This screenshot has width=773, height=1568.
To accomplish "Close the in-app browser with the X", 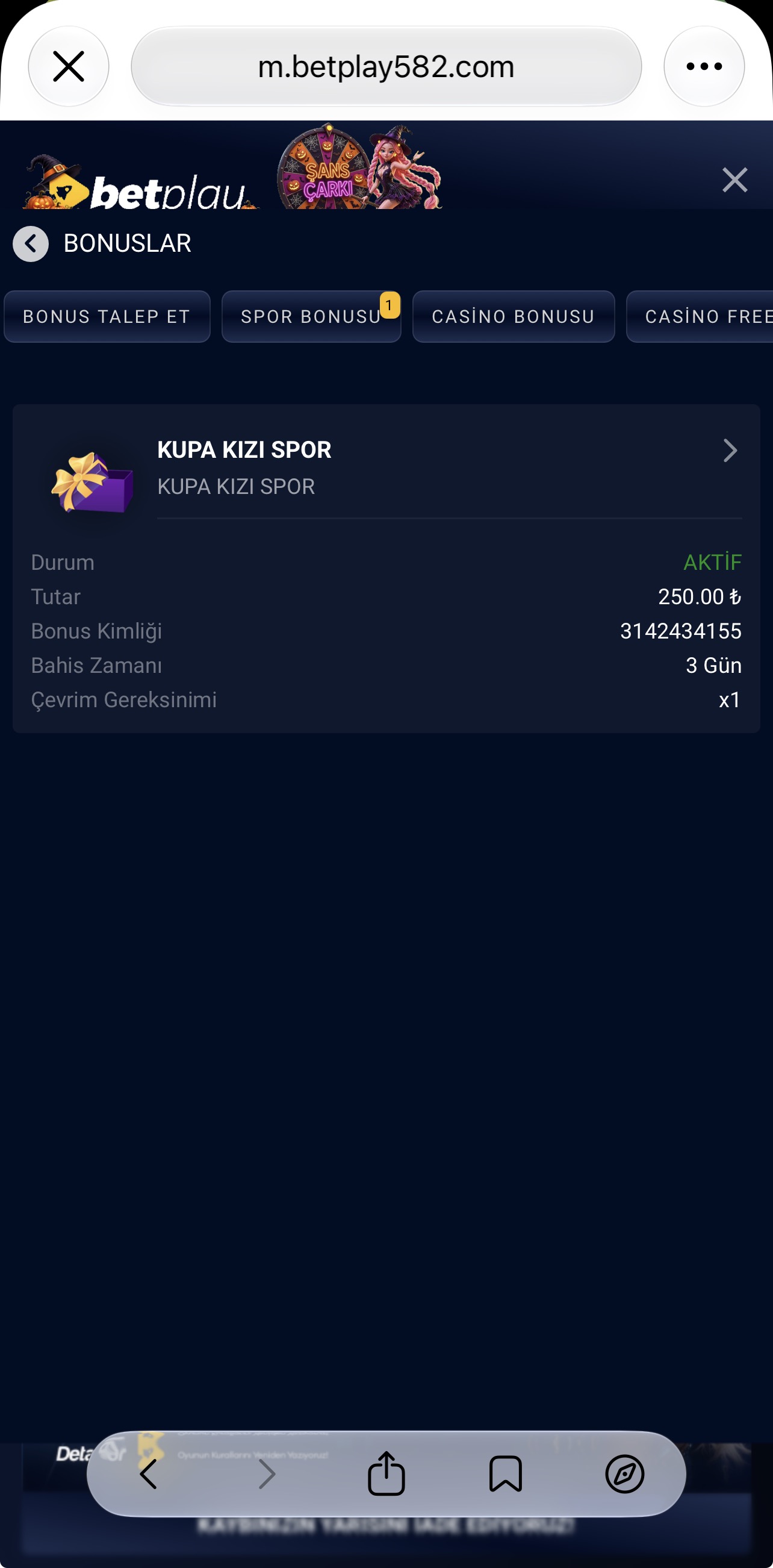I will (68, 66).
